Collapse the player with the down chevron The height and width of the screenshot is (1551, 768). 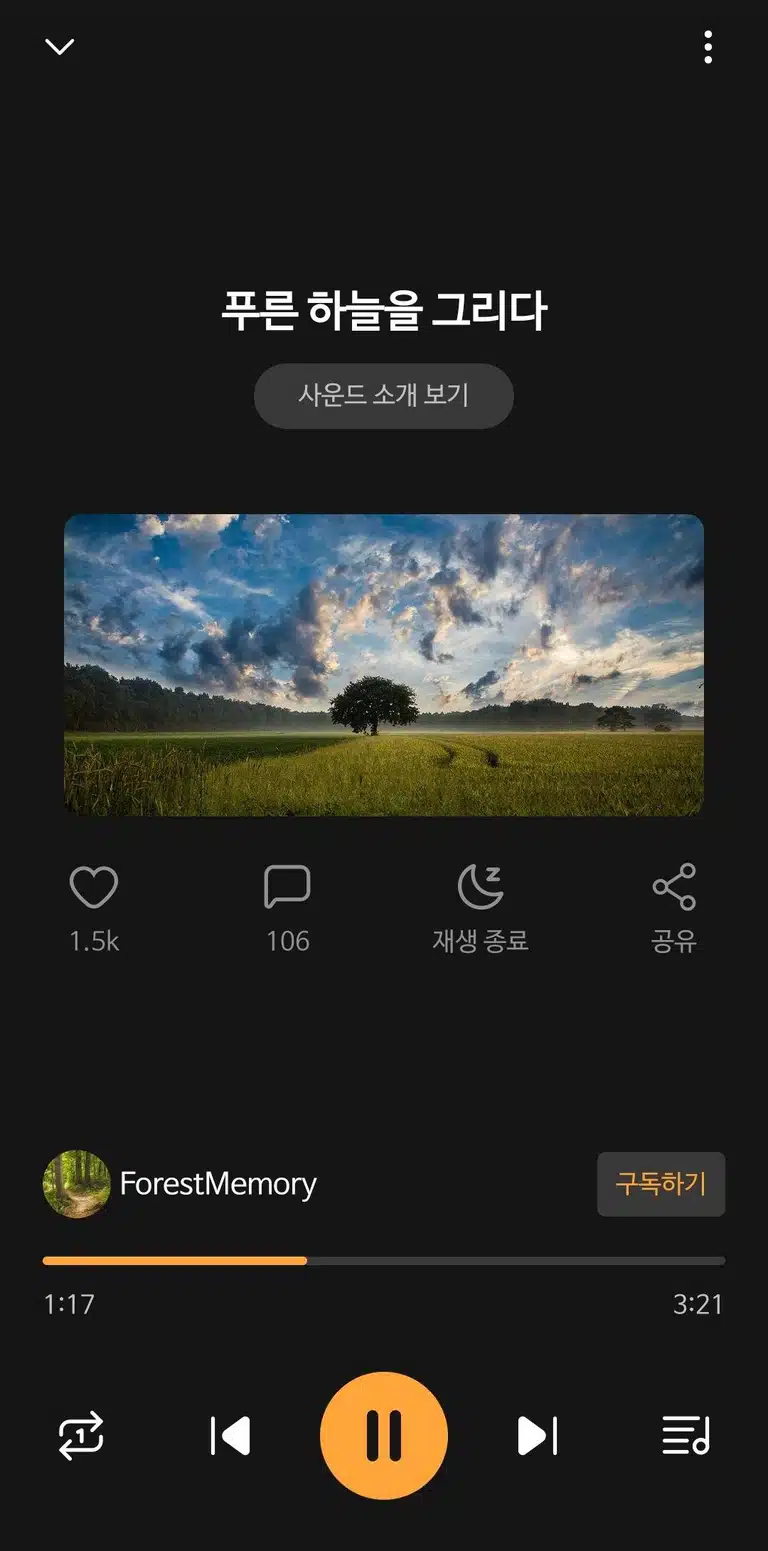point(60,46)
